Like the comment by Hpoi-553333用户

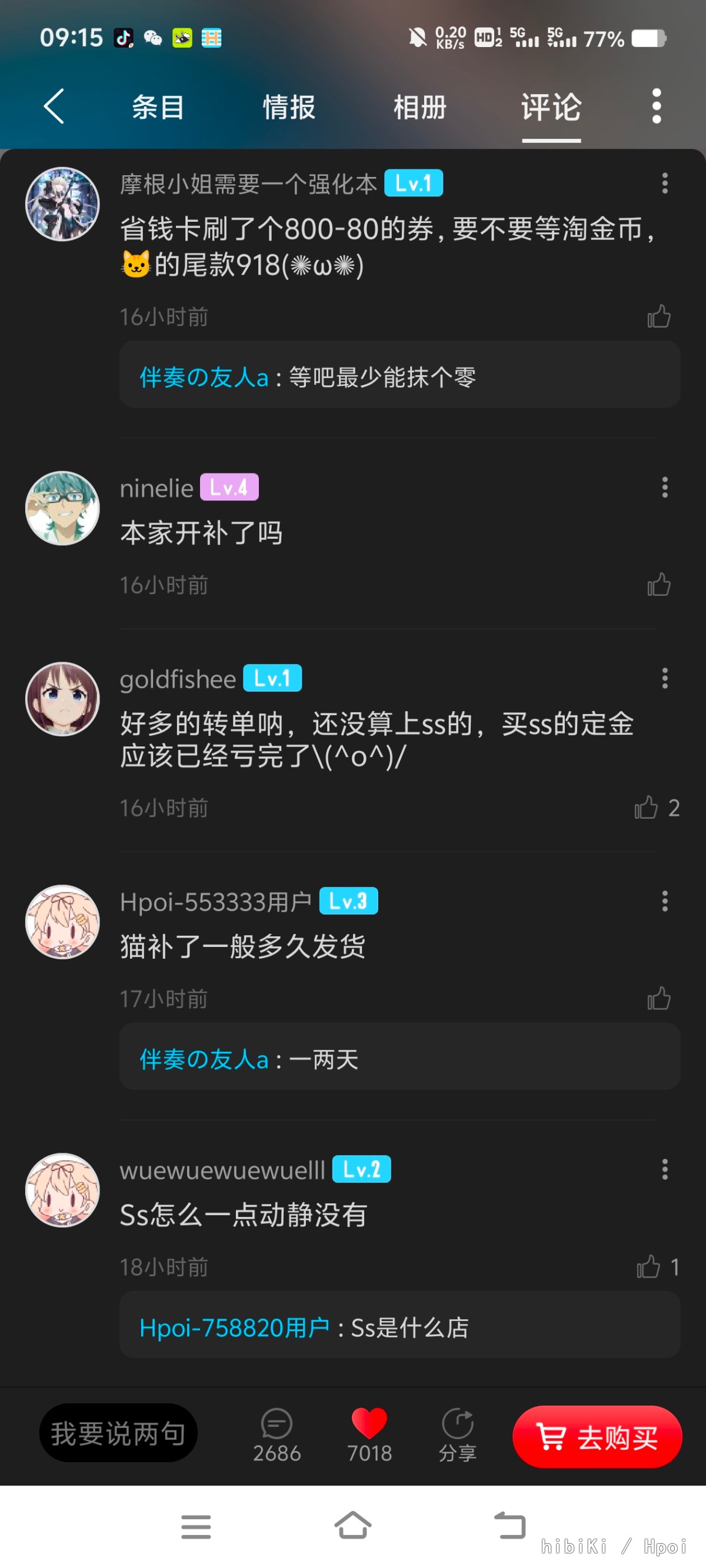658,999
